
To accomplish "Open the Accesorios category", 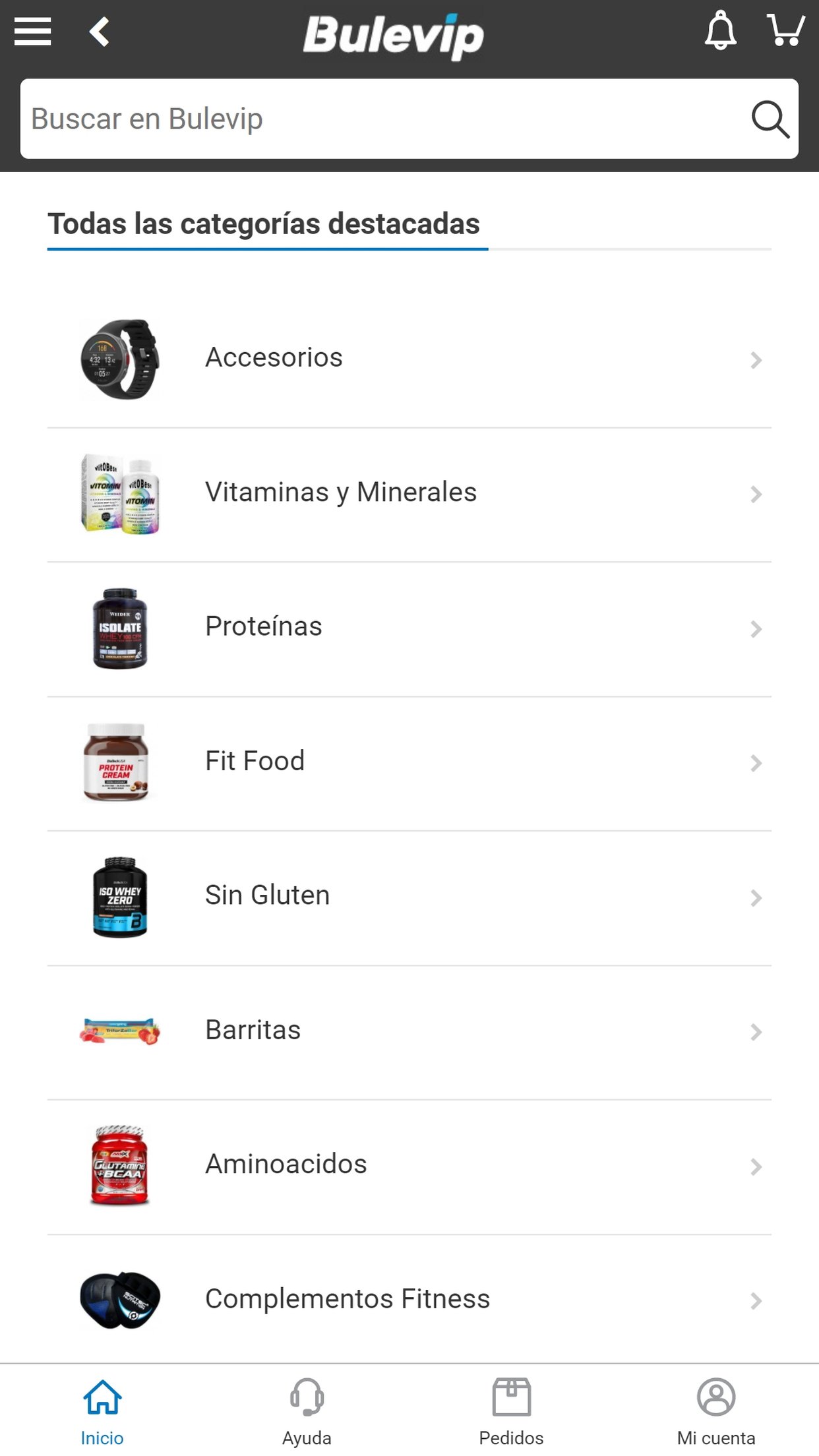I will point(409,359).
